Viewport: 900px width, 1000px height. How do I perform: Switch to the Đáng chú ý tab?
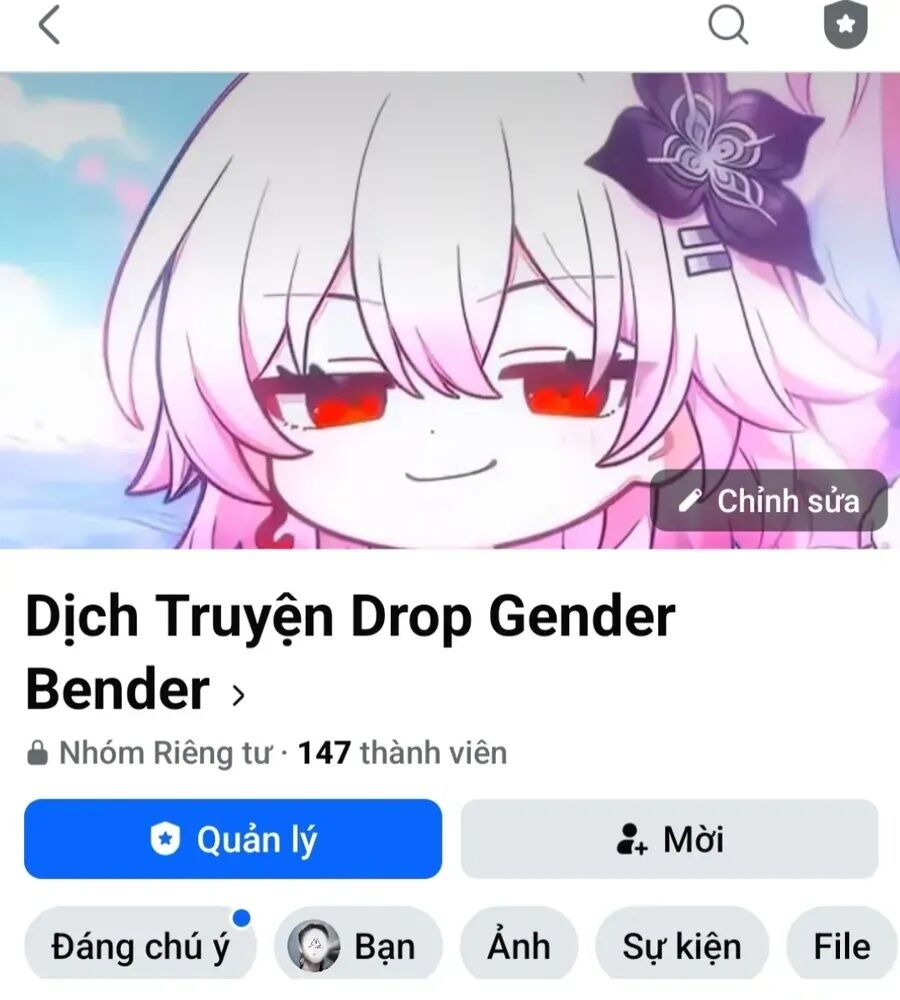point(140,945)
